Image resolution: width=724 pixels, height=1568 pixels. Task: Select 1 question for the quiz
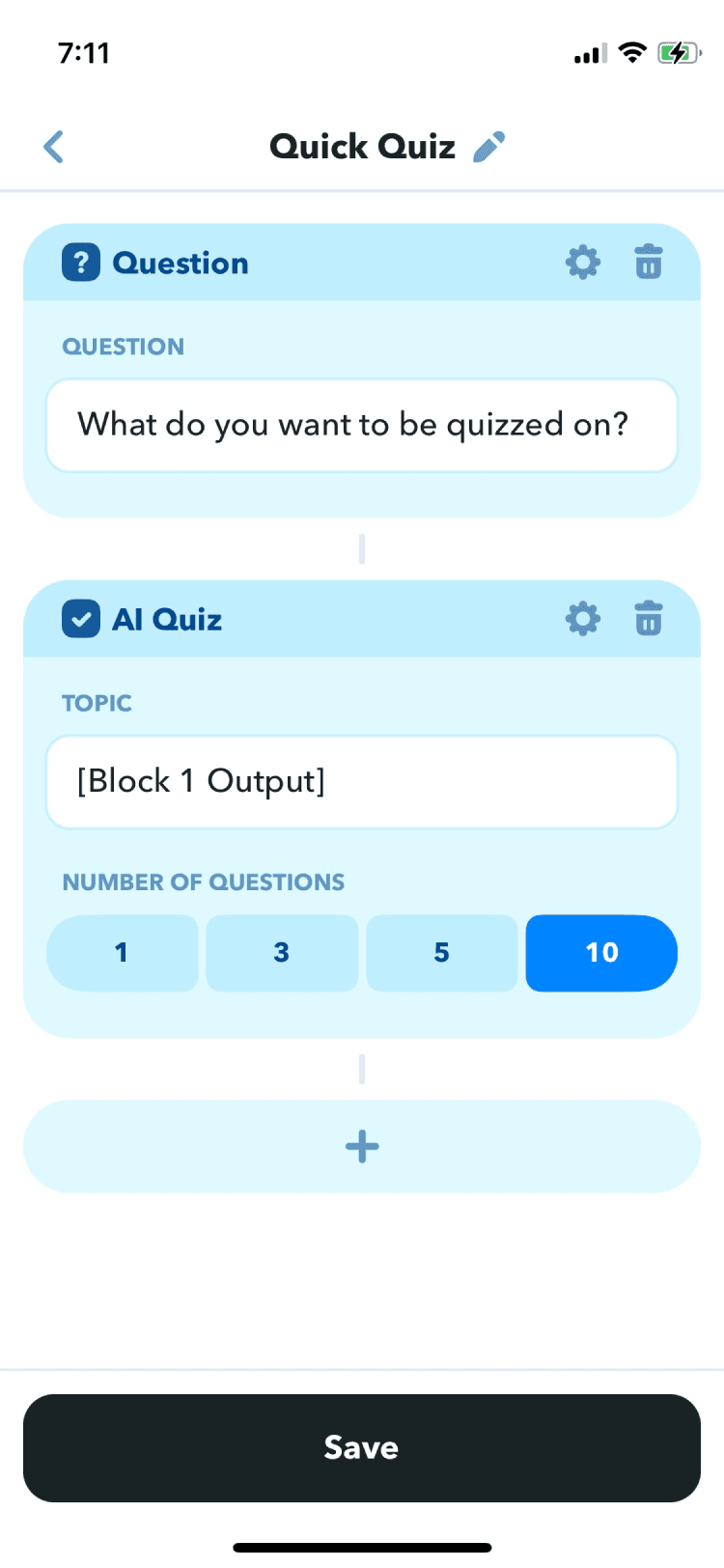click(x=122, y=953)
